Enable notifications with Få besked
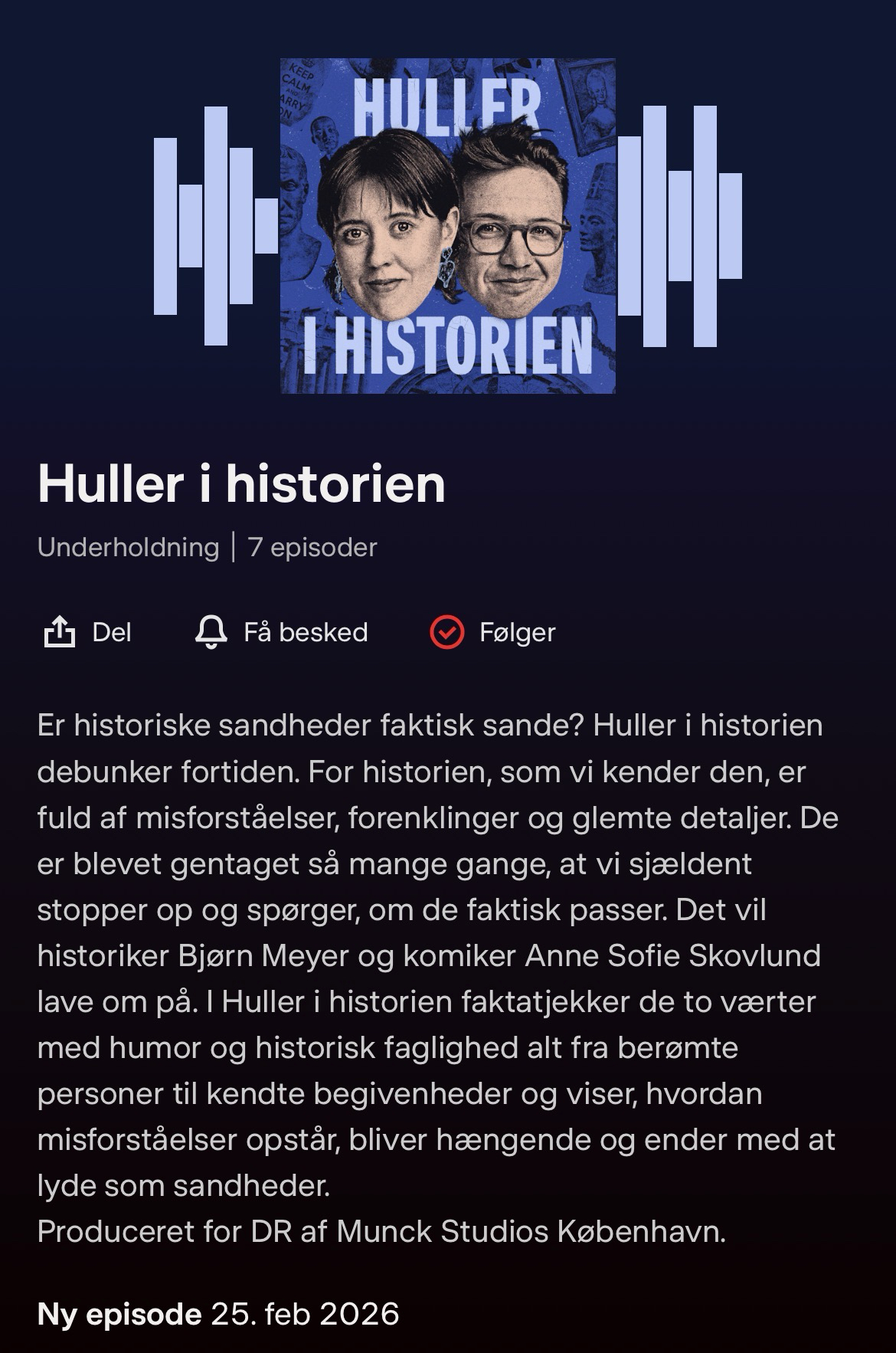 (x=281, y=632)
